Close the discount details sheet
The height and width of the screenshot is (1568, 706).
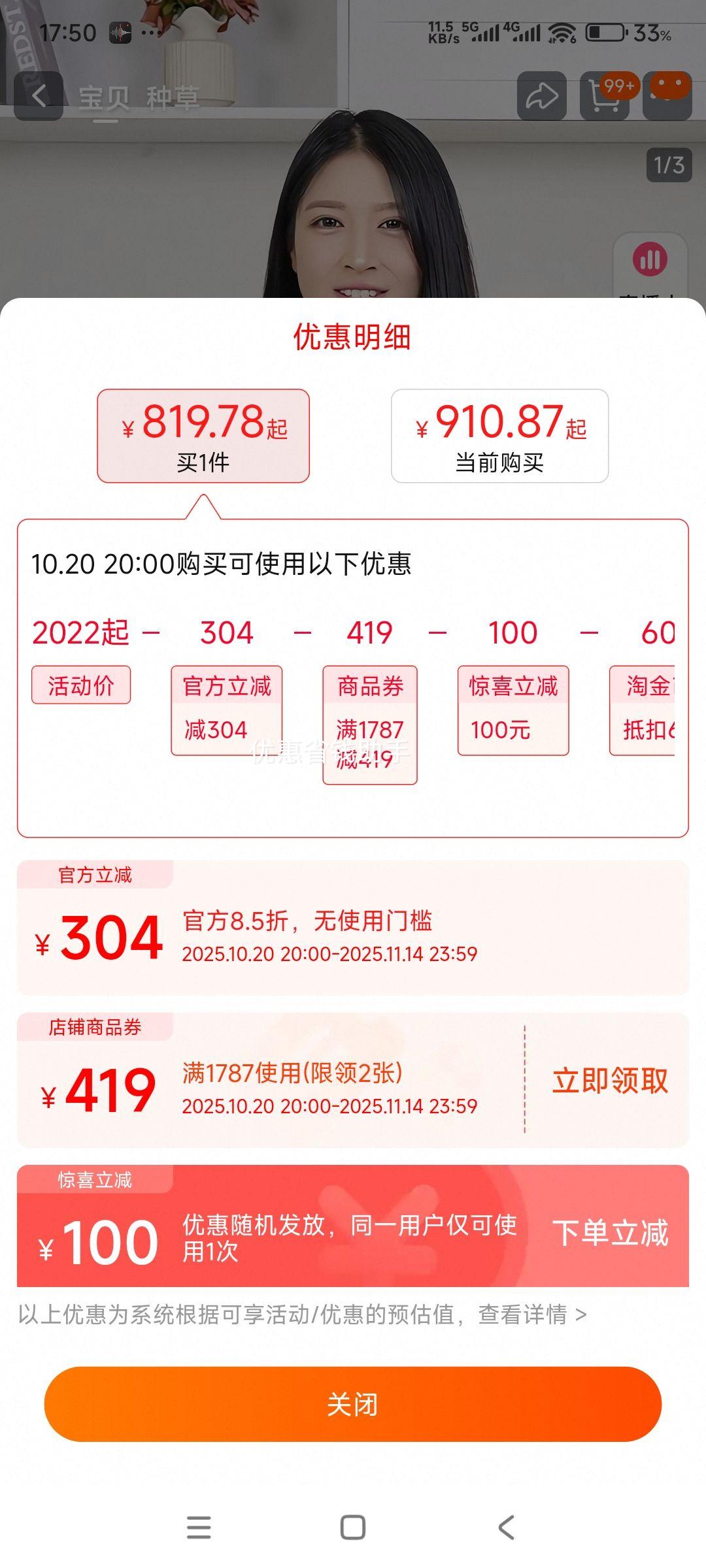[x=352, y=1404]
